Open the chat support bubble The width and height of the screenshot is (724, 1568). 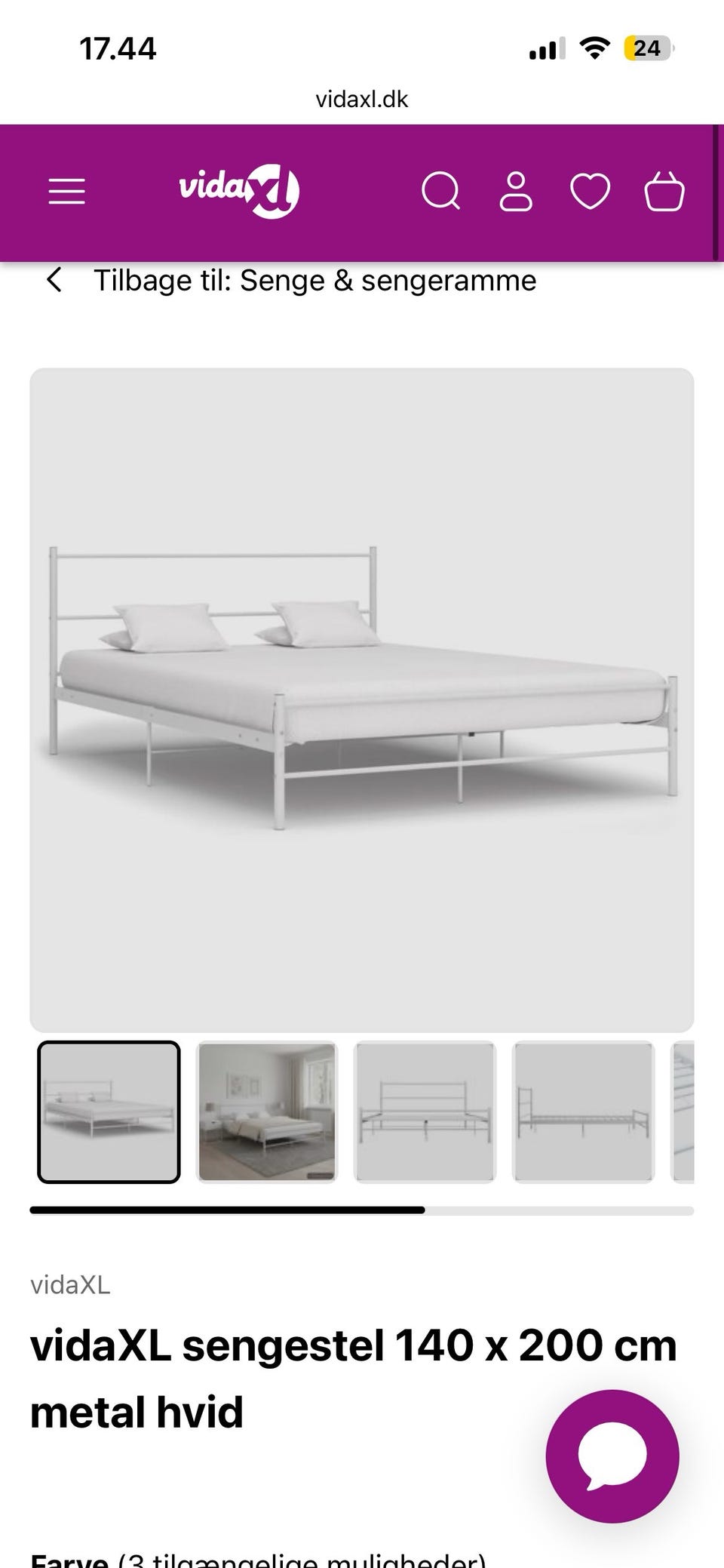pyautogui.click(x=612, y=1456)
